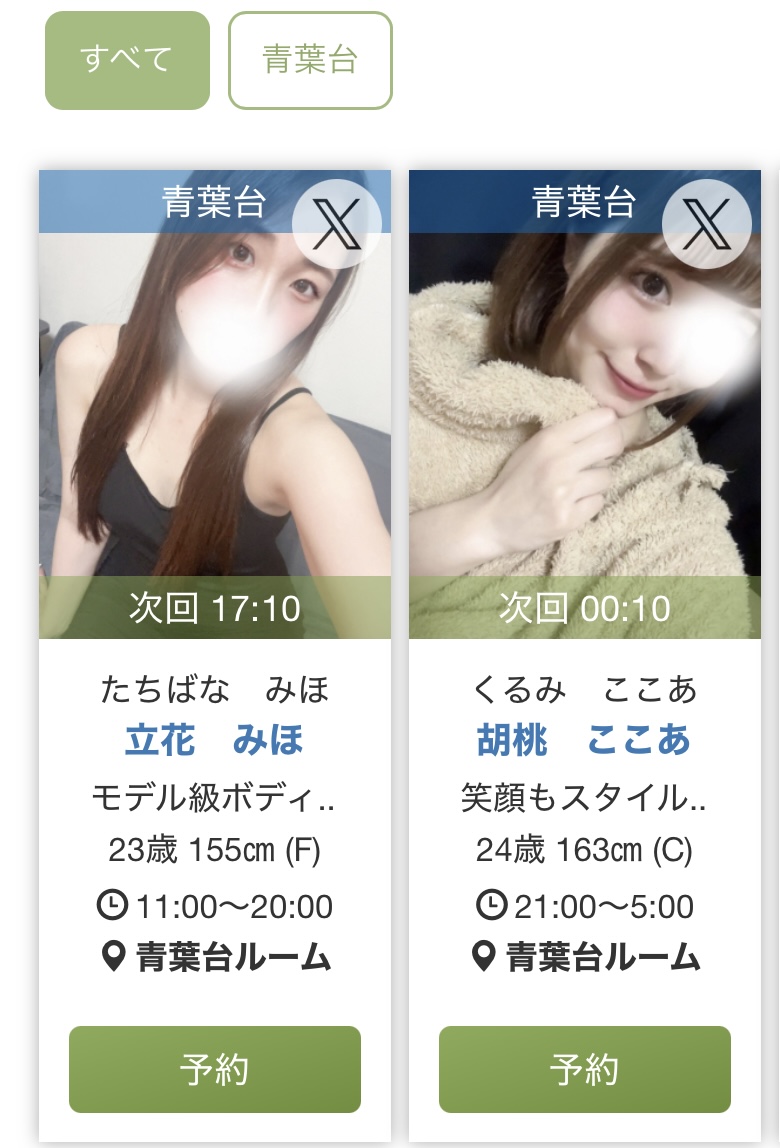This screenshot has width=780, height=1148.
Task: Select the すべて filter chip
Action: point(127,60)
